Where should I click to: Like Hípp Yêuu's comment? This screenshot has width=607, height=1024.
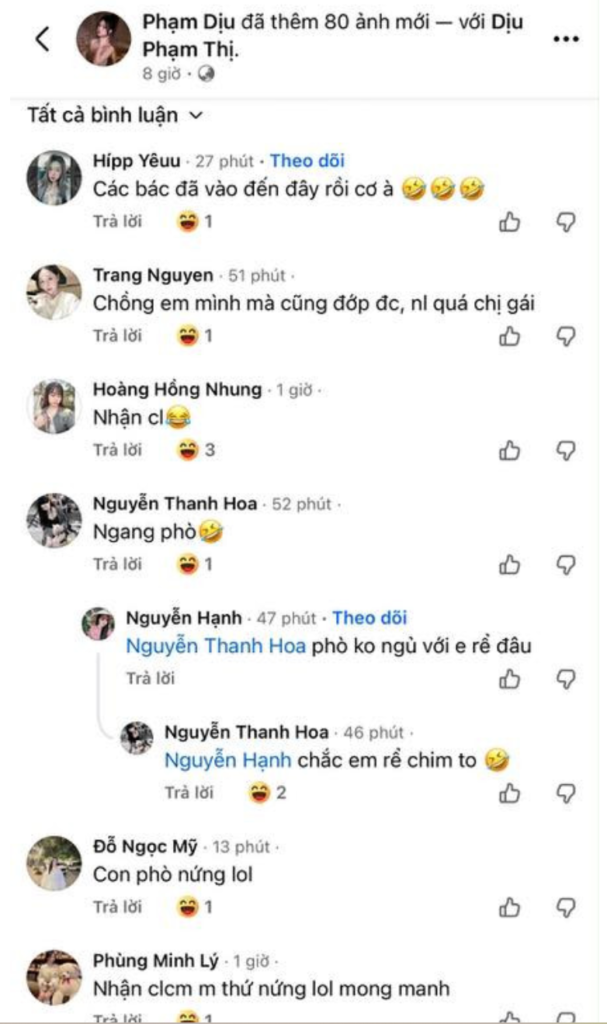pos(510,222)
